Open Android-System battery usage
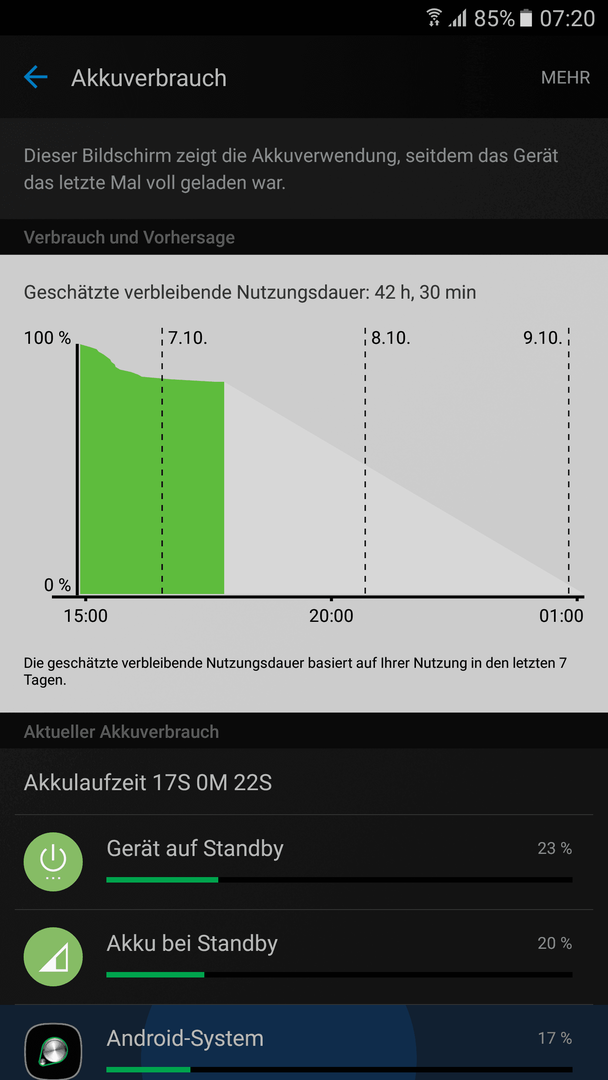The width and height of the screenshot is (608, 1080). 304,1043
